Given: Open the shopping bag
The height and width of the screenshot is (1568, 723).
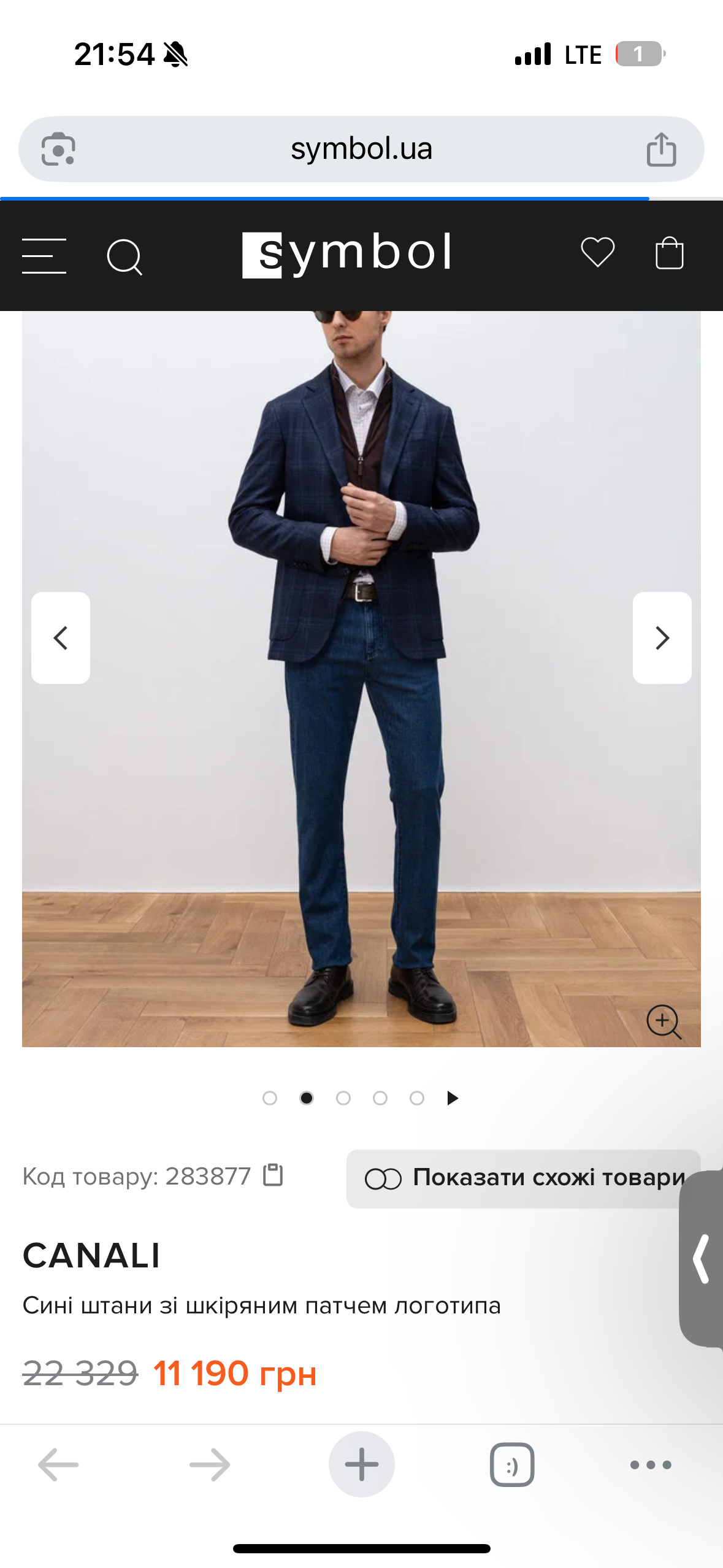Looking at the screenshot, I should (x=669, y=253).
